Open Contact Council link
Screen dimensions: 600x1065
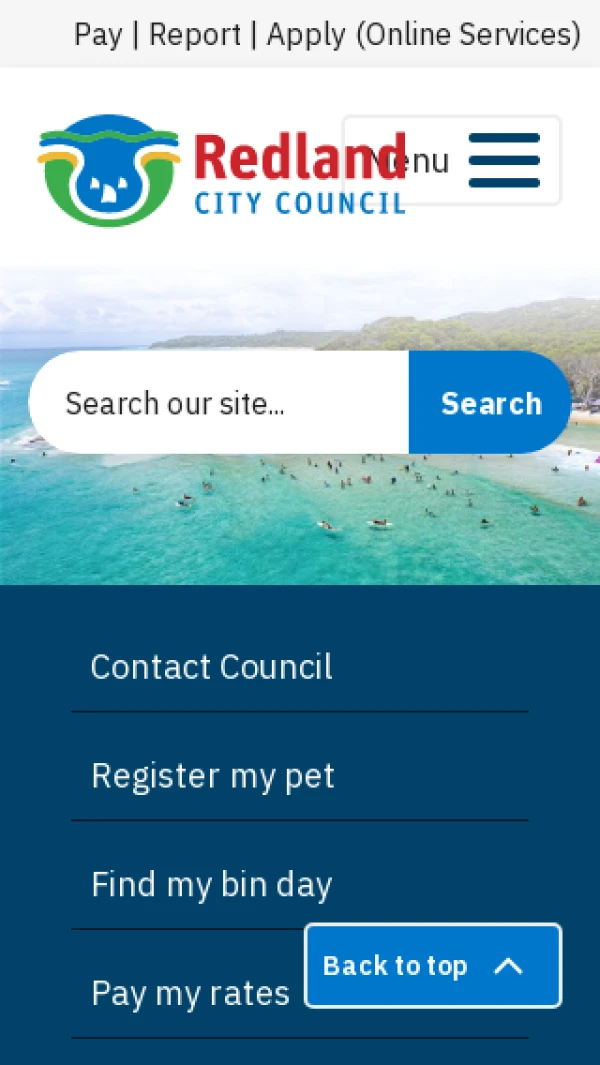click(211, 667)
